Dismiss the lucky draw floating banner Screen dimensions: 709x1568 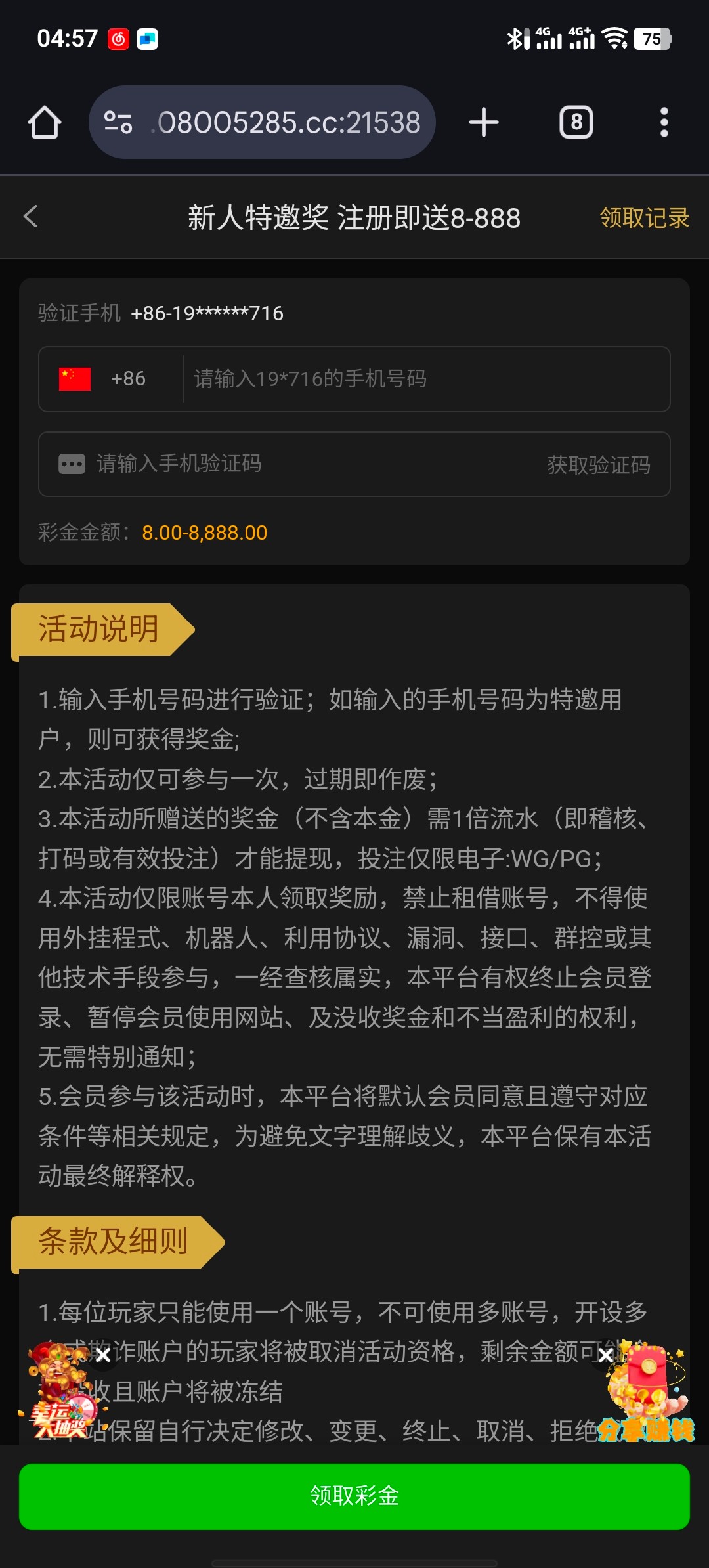click(x=103, y=1355)
